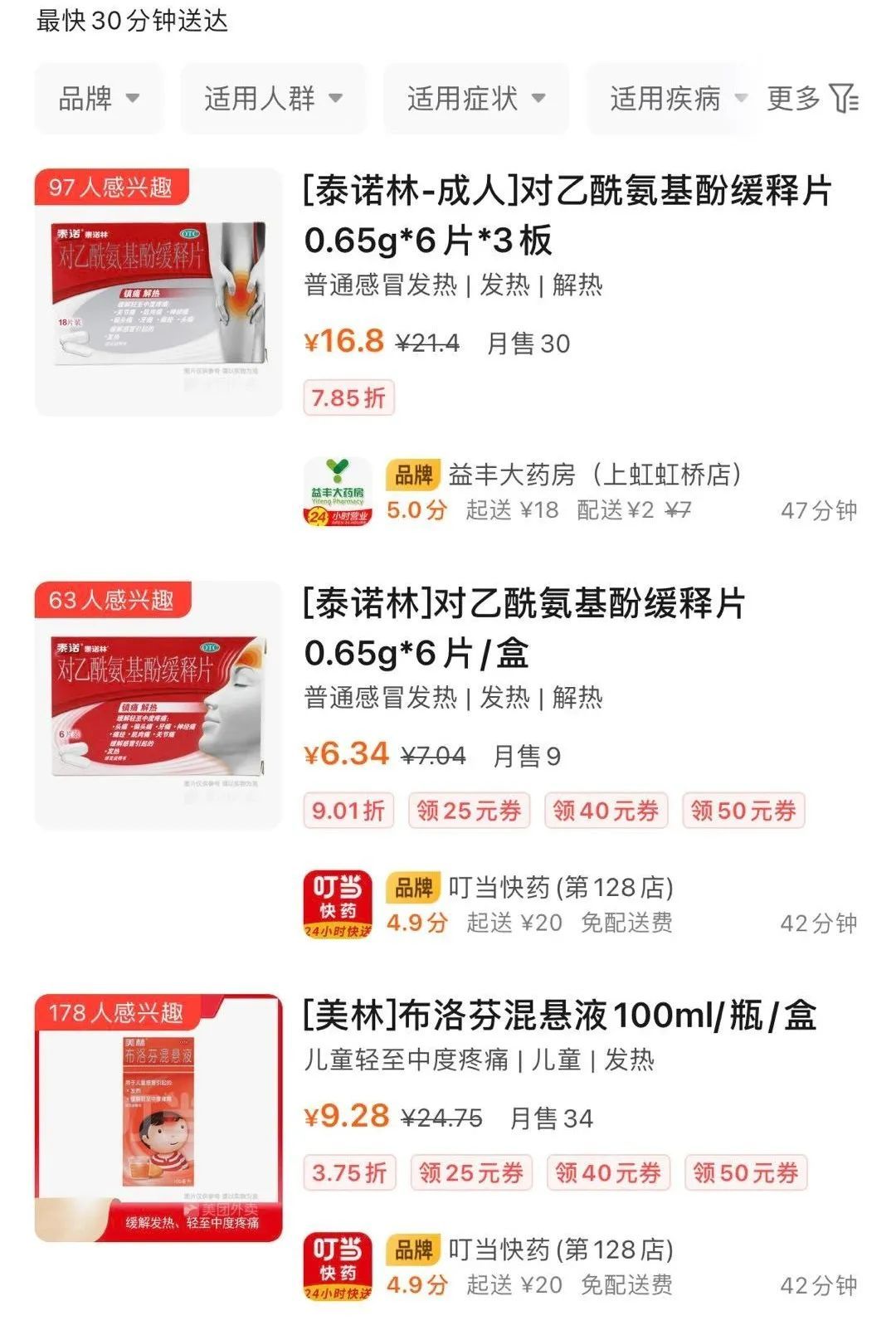The height and width of the screenshot is (1335, 896).
Task: Open the 品牌 filter dropdown
Action: pos(99,98)
